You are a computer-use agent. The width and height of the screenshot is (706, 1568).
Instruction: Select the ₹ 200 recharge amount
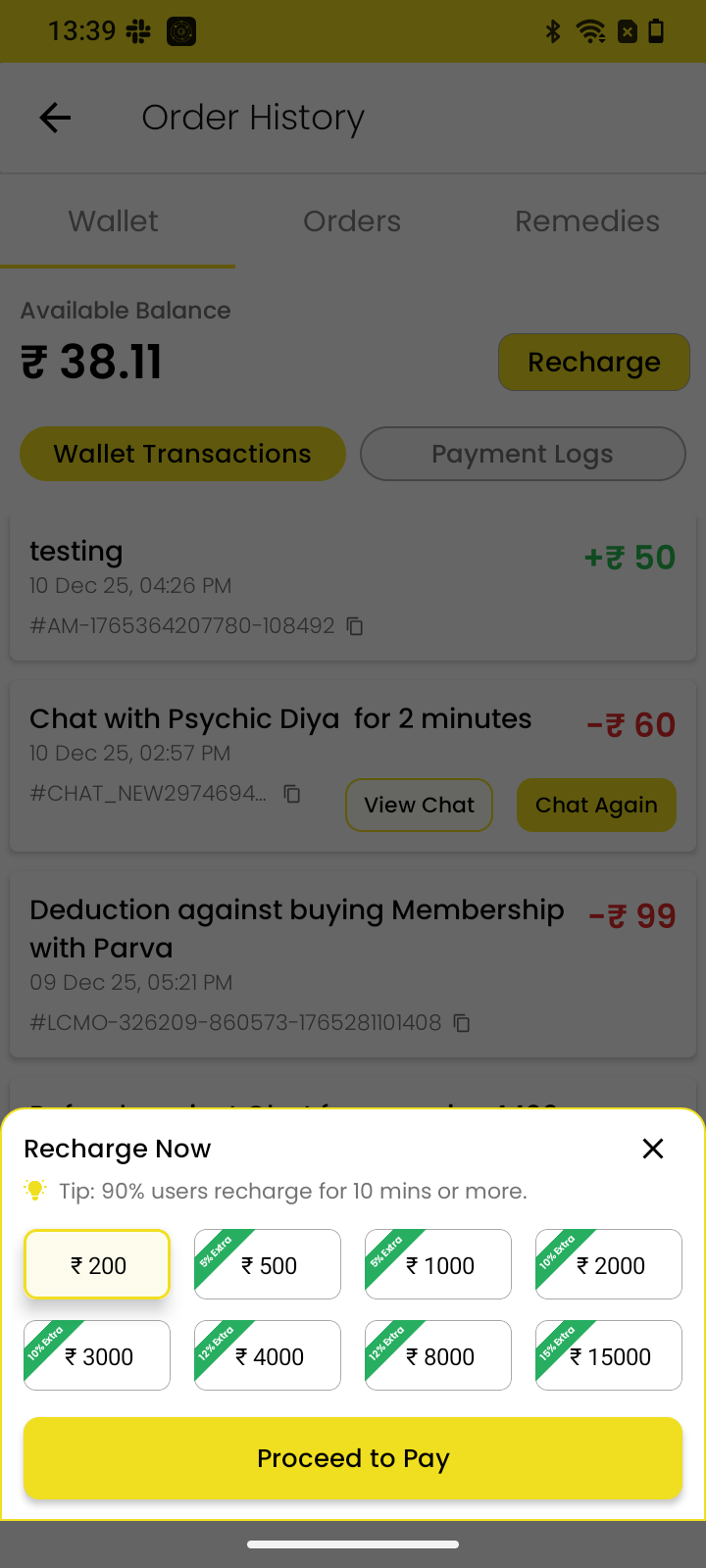[x=97, y=1264]
